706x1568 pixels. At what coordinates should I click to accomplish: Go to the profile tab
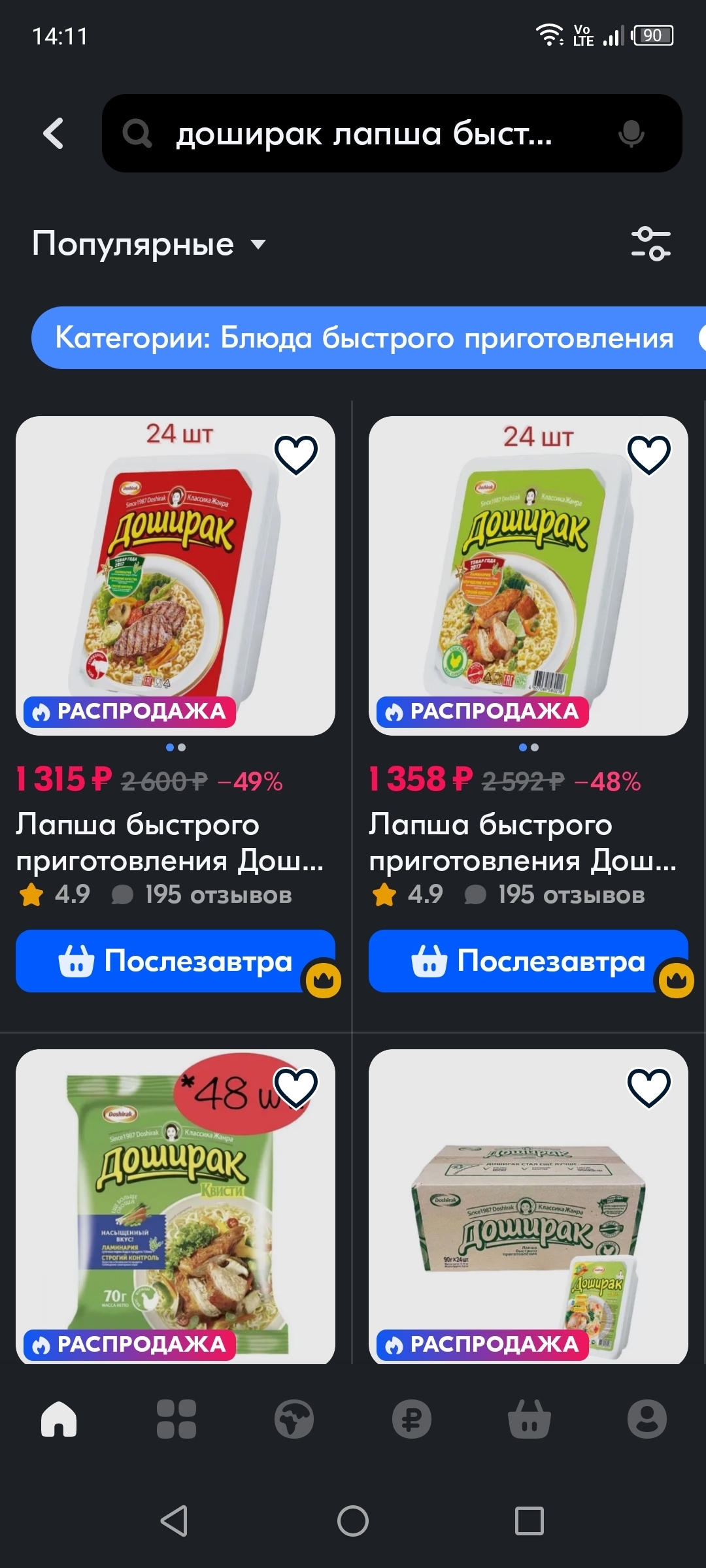(x=647, y=1419)
